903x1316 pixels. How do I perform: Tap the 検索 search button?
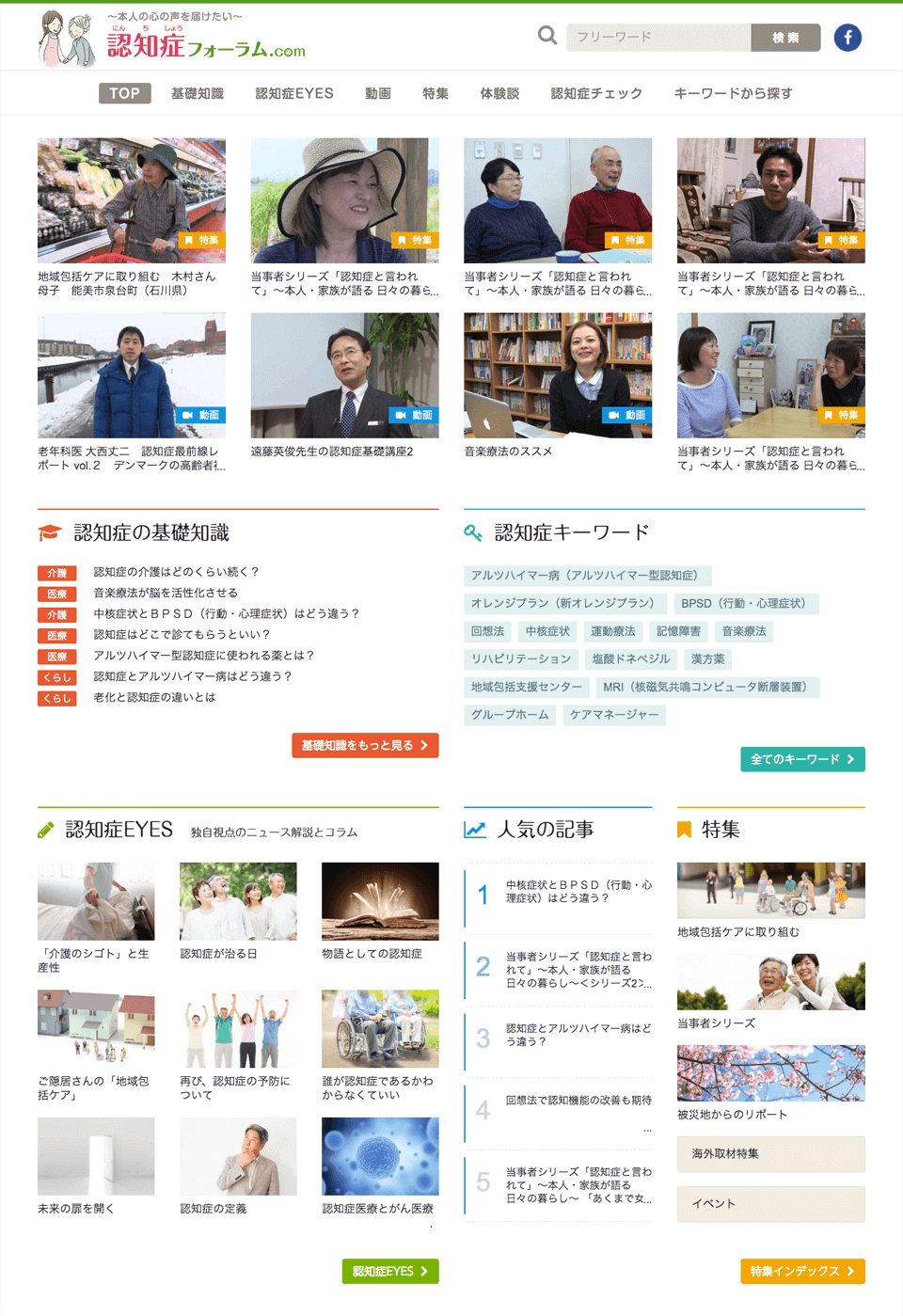coord(785,38)
